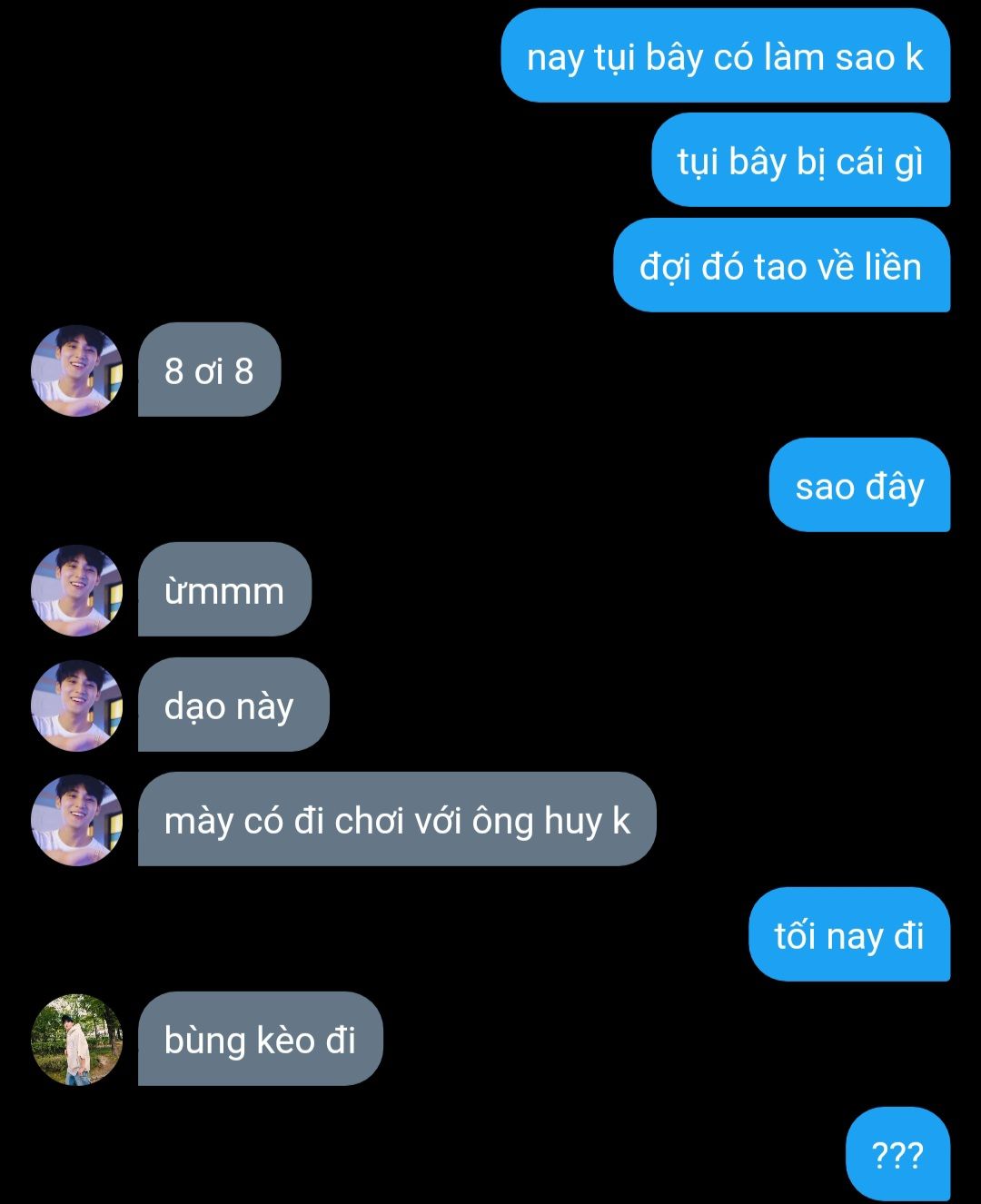This screenshot has width=981, height=1204.
Task: Tap the profile picture next to "ừmmm"
Action: [x=76, y=590]
